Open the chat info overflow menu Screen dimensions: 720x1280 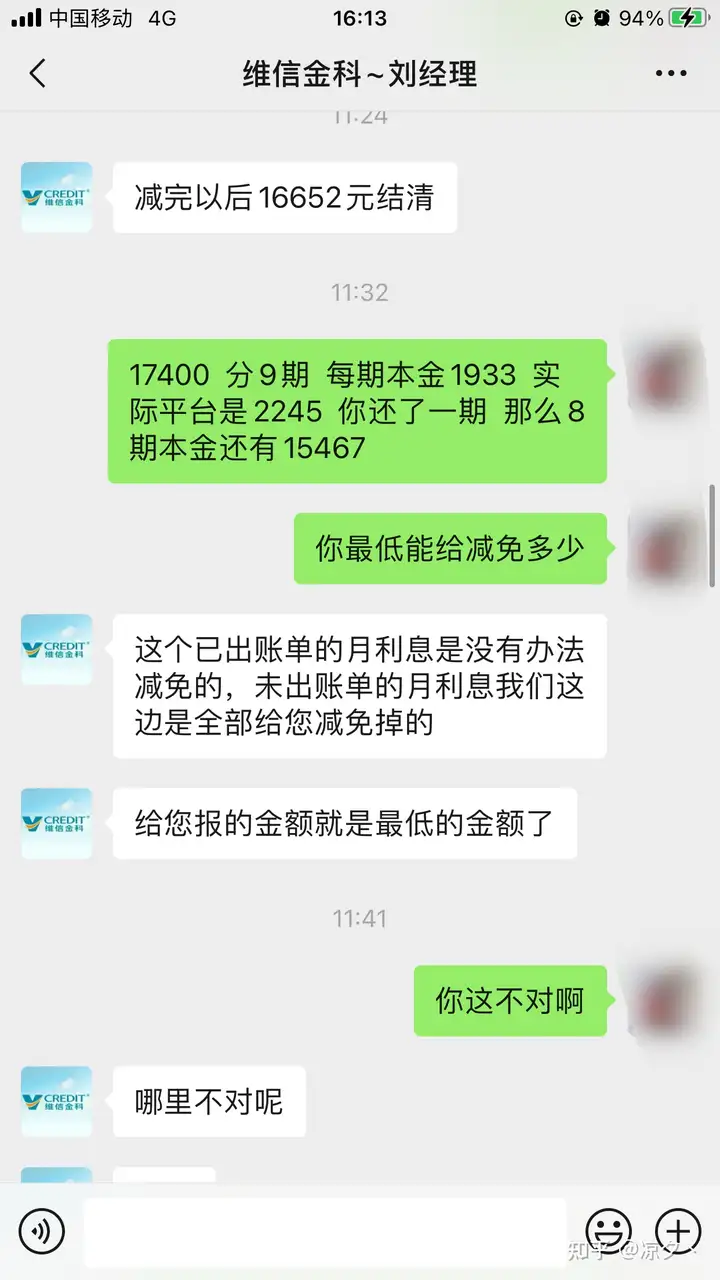[x=670, y=74]
